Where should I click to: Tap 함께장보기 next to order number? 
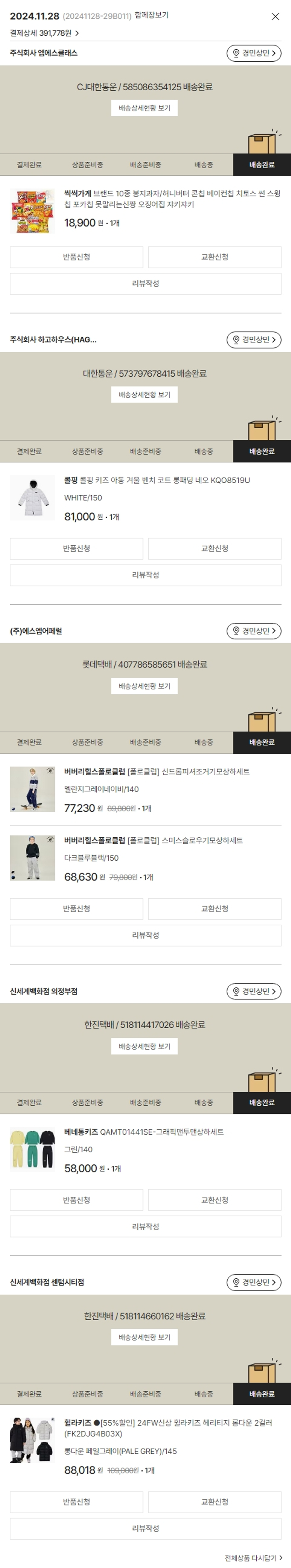pos(152,15)
